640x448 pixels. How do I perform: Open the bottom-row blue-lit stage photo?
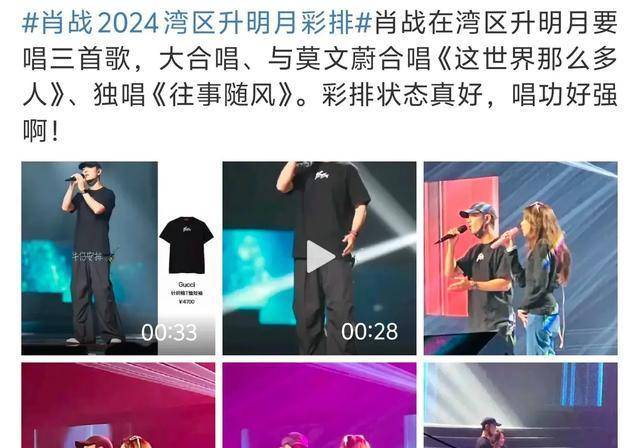520,405
